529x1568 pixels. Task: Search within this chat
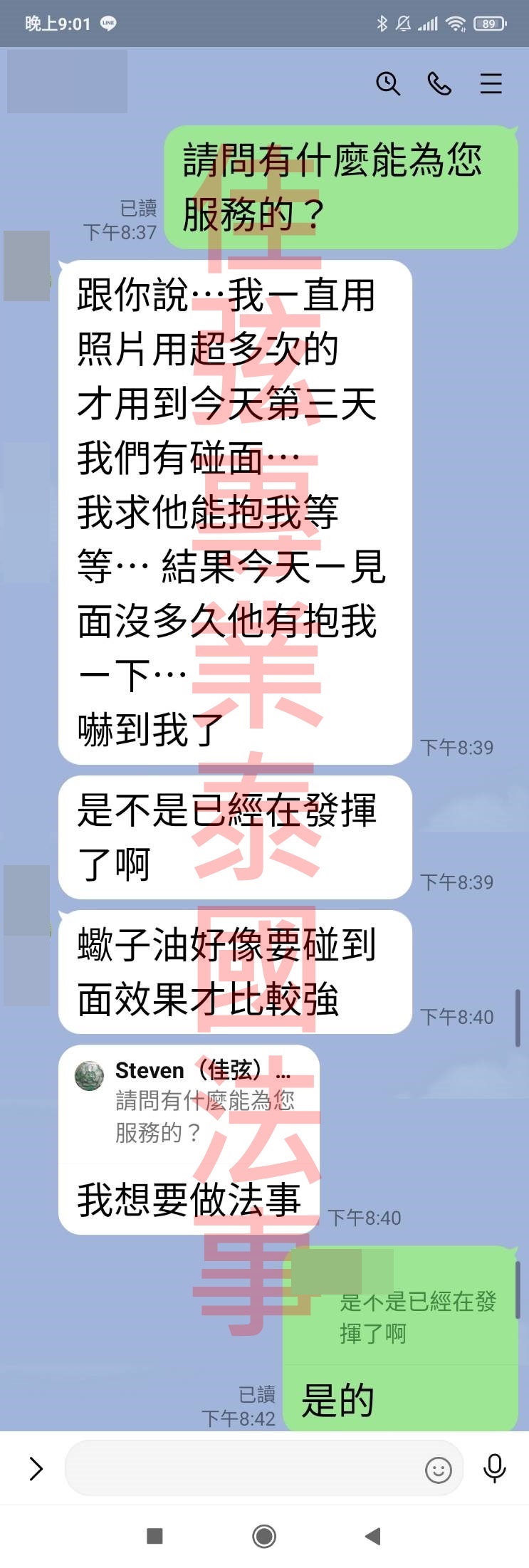(388, 84)
